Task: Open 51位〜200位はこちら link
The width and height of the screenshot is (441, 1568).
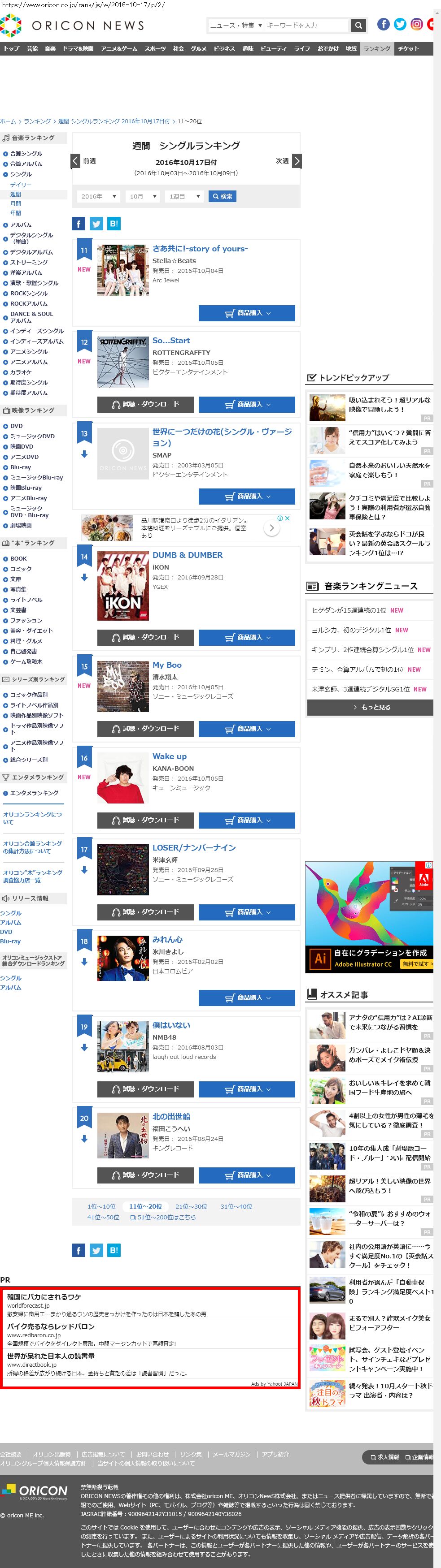Action: [x=163, y=1217]
